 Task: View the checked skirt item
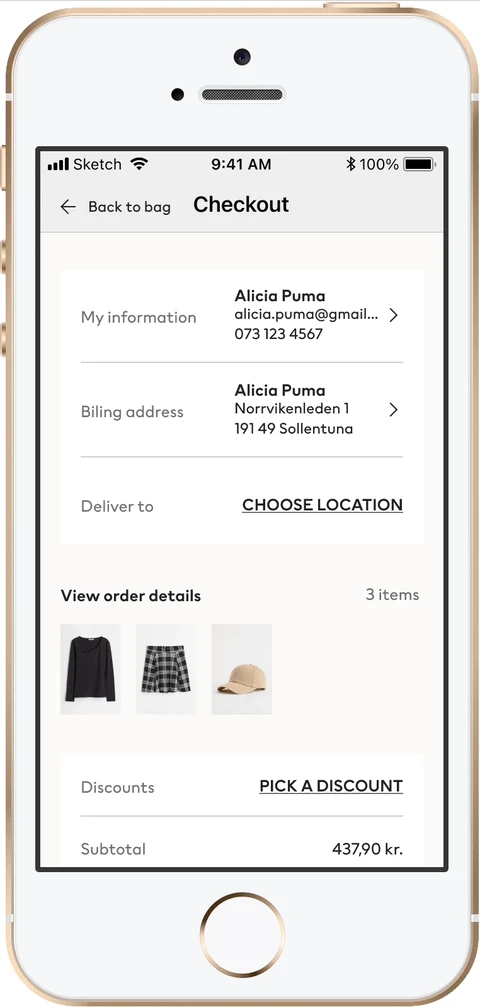(x=166, y=669)
